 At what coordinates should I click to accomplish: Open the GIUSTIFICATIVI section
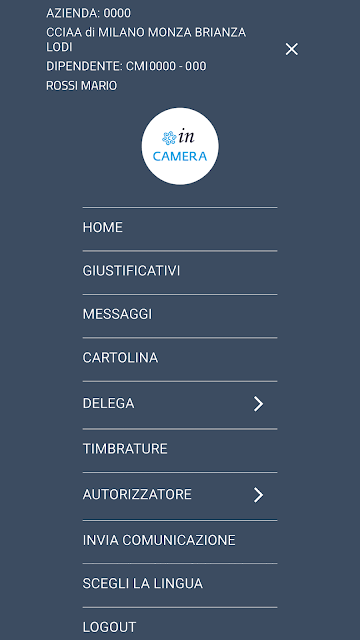180,272
